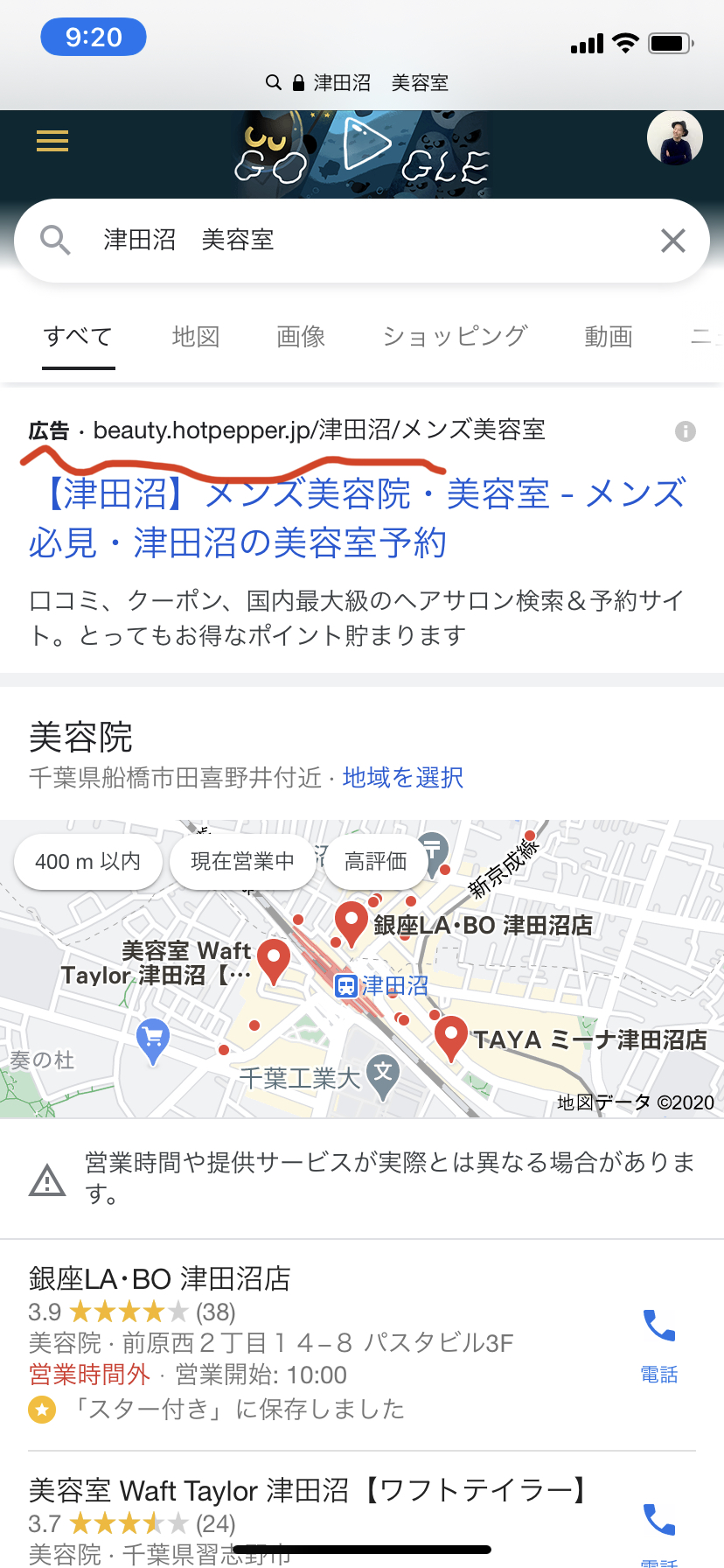Switch to the ショッピング tab

455,336
